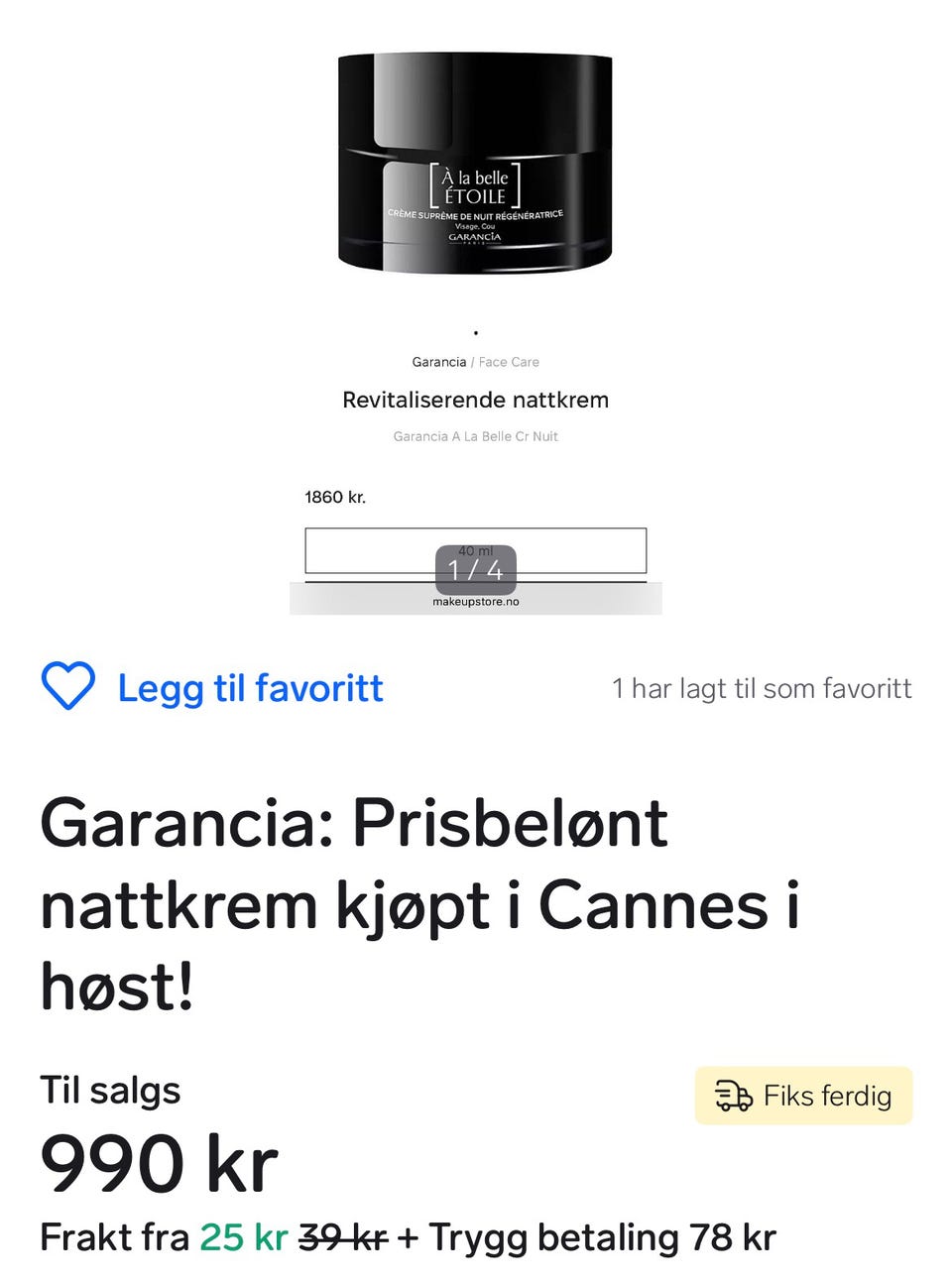Click the Garancia A La Belle Cr Nuit subtitle
The image size is (952, 1282).
point(476,436)
